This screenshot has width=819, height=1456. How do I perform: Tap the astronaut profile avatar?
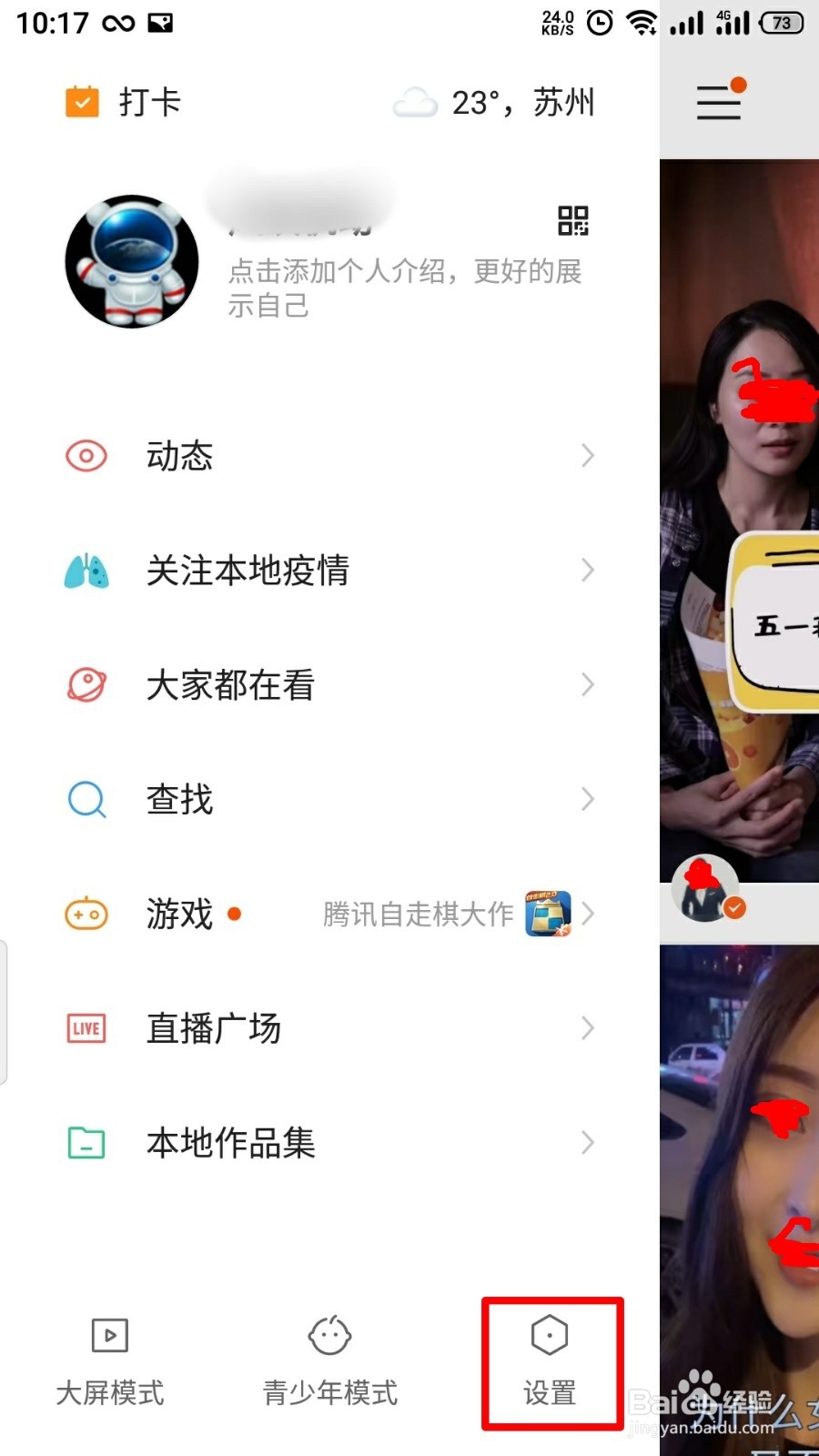(131, 261)
